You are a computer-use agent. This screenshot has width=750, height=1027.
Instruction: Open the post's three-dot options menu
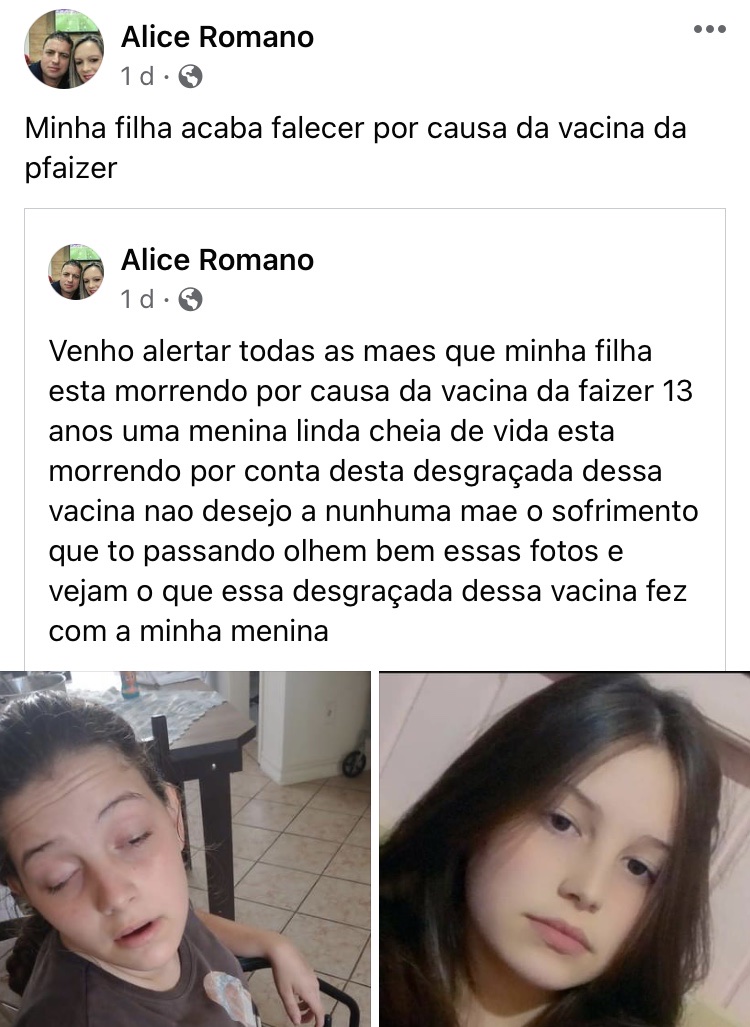tap(709, 30)
